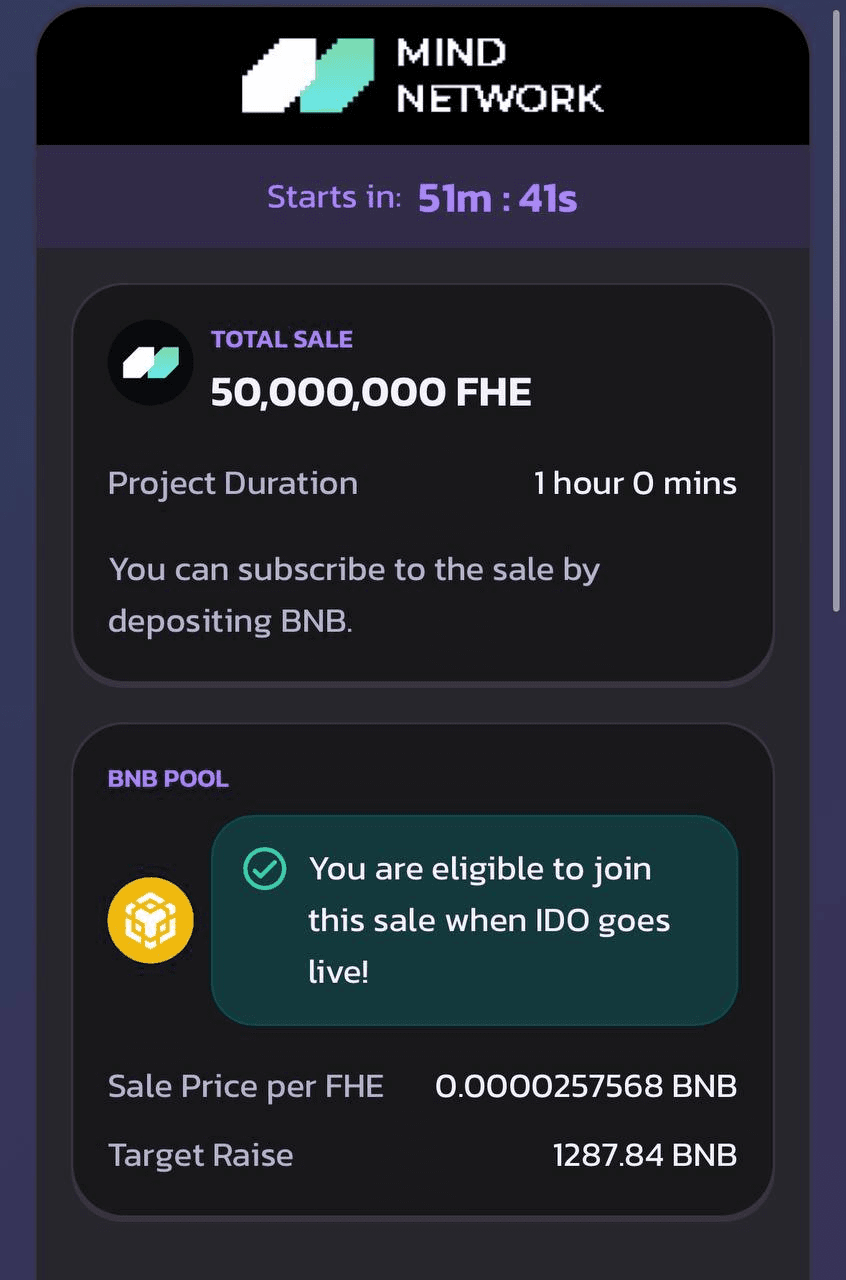This screenshot has width=846, height=1280.
Task: Click the BNB hexagon symbol inside the coin
Action: pyautogui.click(x=150, y=919)
